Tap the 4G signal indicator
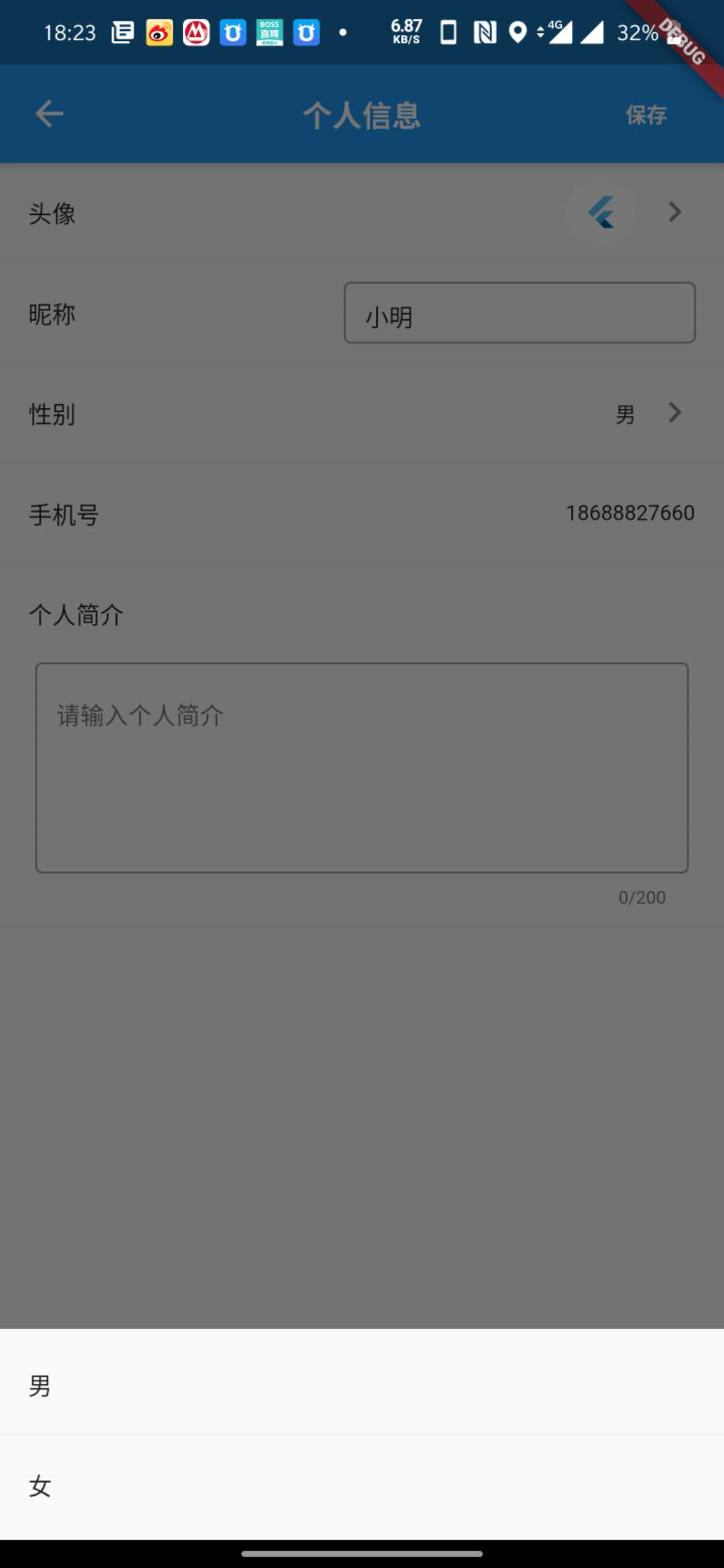The image size is (724, 1568). point(558,31)
